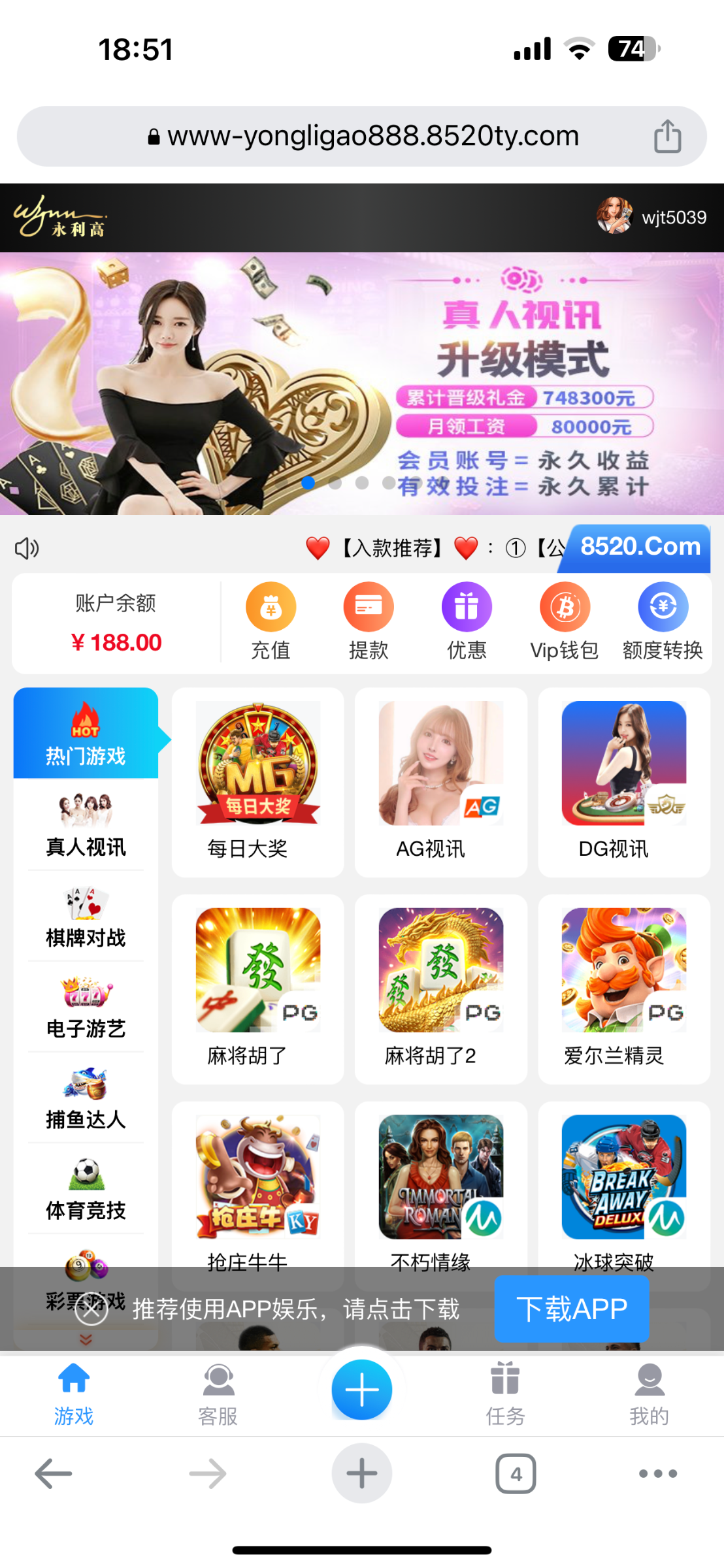The width and height of the screenshot is (724, 1568).
Task: Open the AG视讯 game tile
Action: tap(440, 781)
